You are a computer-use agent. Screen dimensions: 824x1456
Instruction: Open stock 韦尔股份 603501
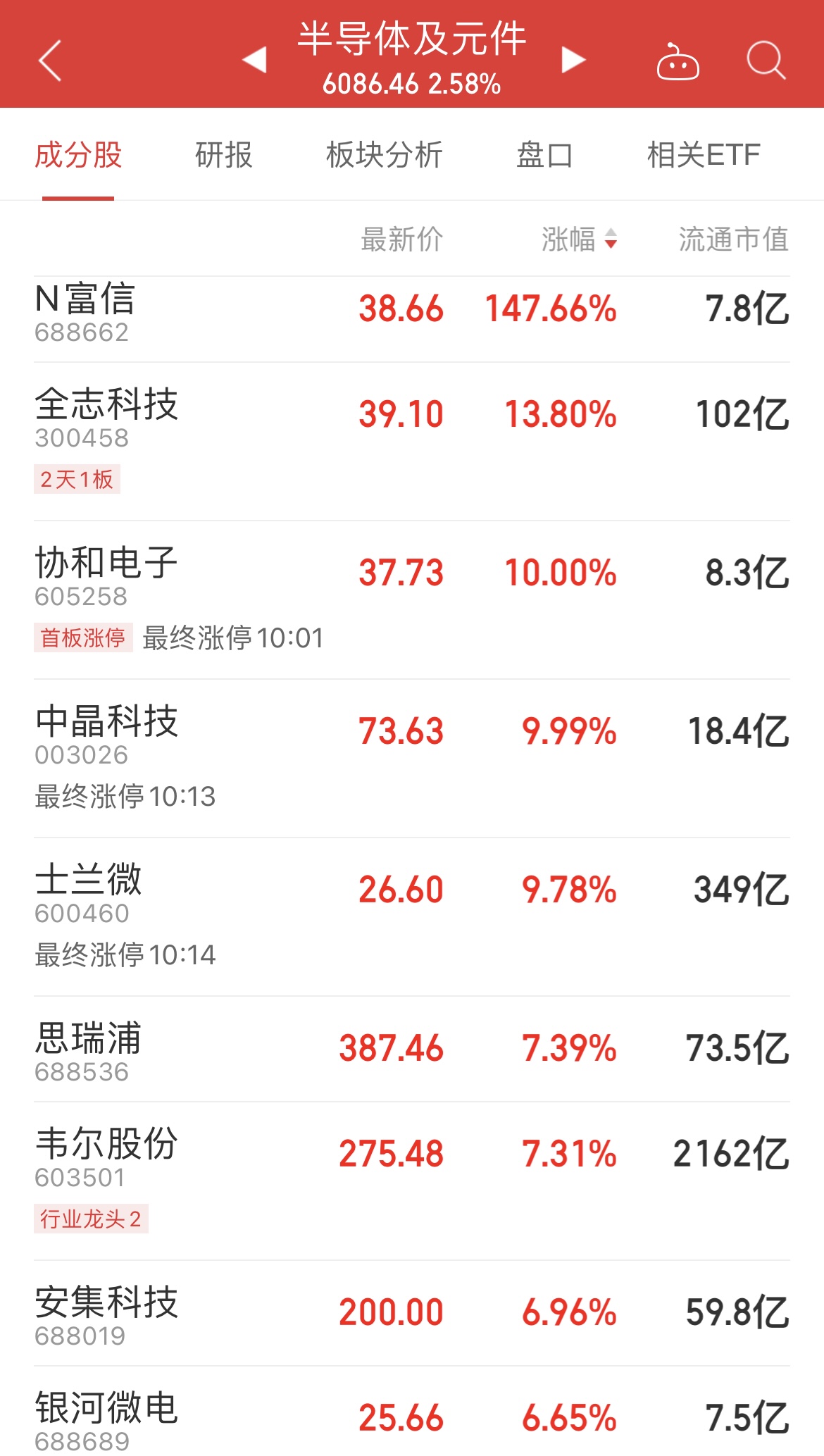412,1181
